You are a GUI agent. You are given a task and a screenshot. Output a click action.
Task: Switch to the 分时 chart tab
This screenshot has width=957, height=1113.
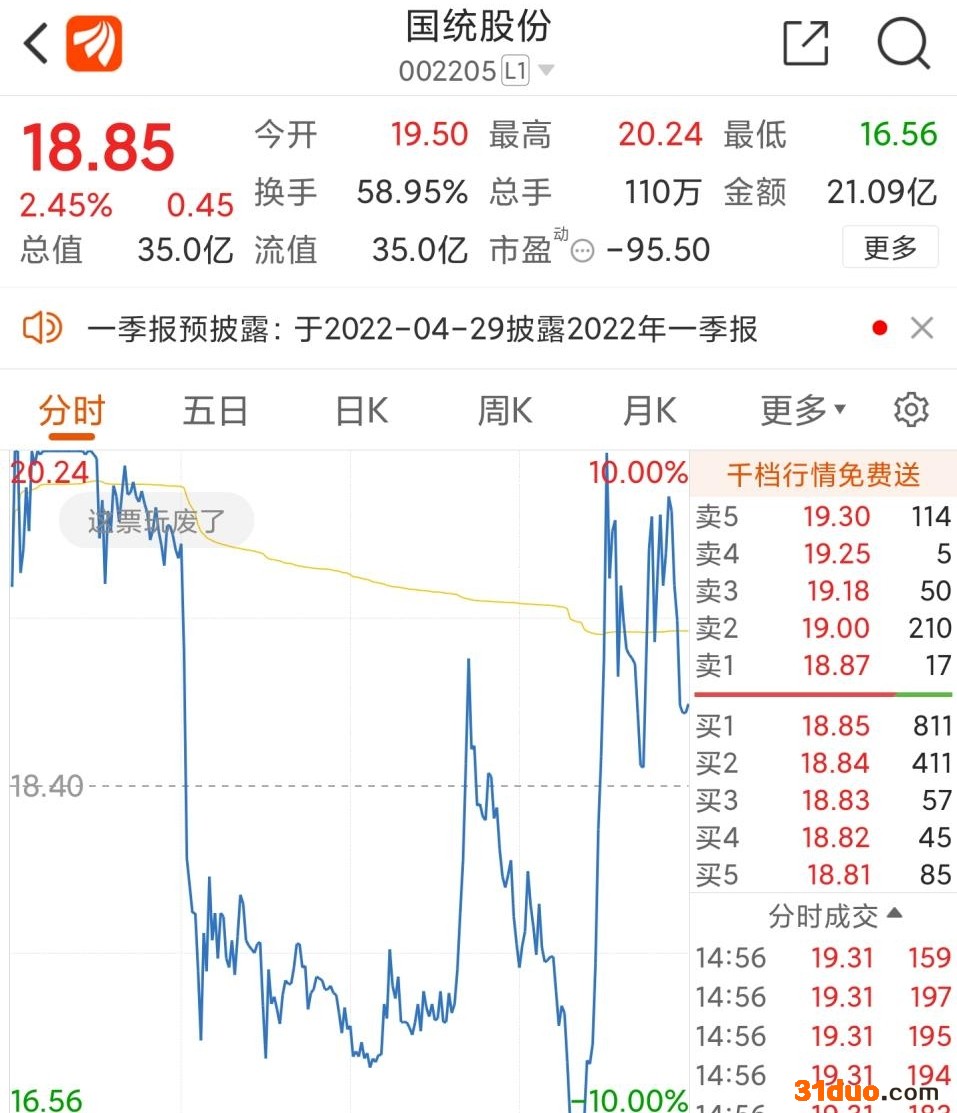point(71,411)
